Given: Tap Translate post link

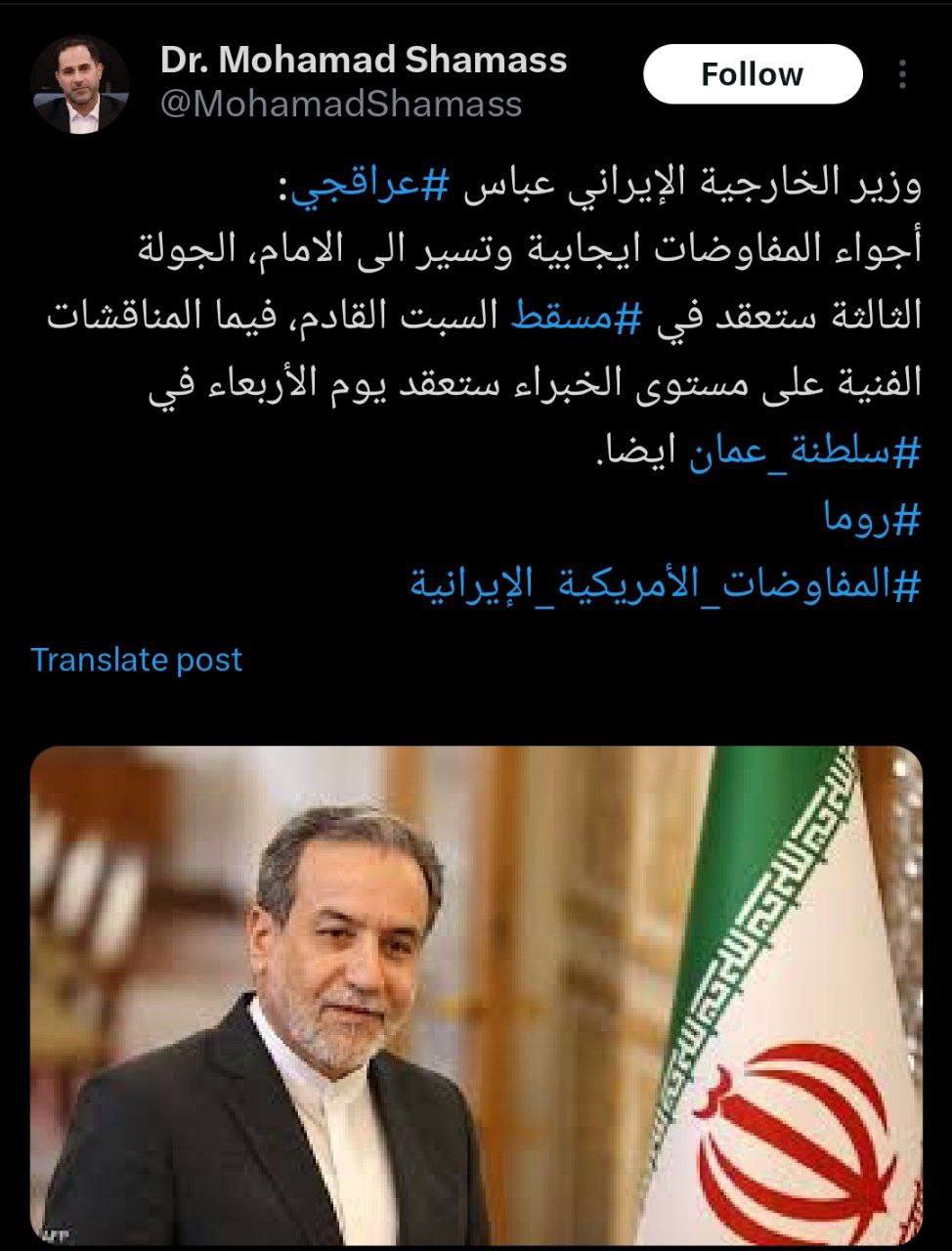Looking at the screenshot, I should pos(136,660).
